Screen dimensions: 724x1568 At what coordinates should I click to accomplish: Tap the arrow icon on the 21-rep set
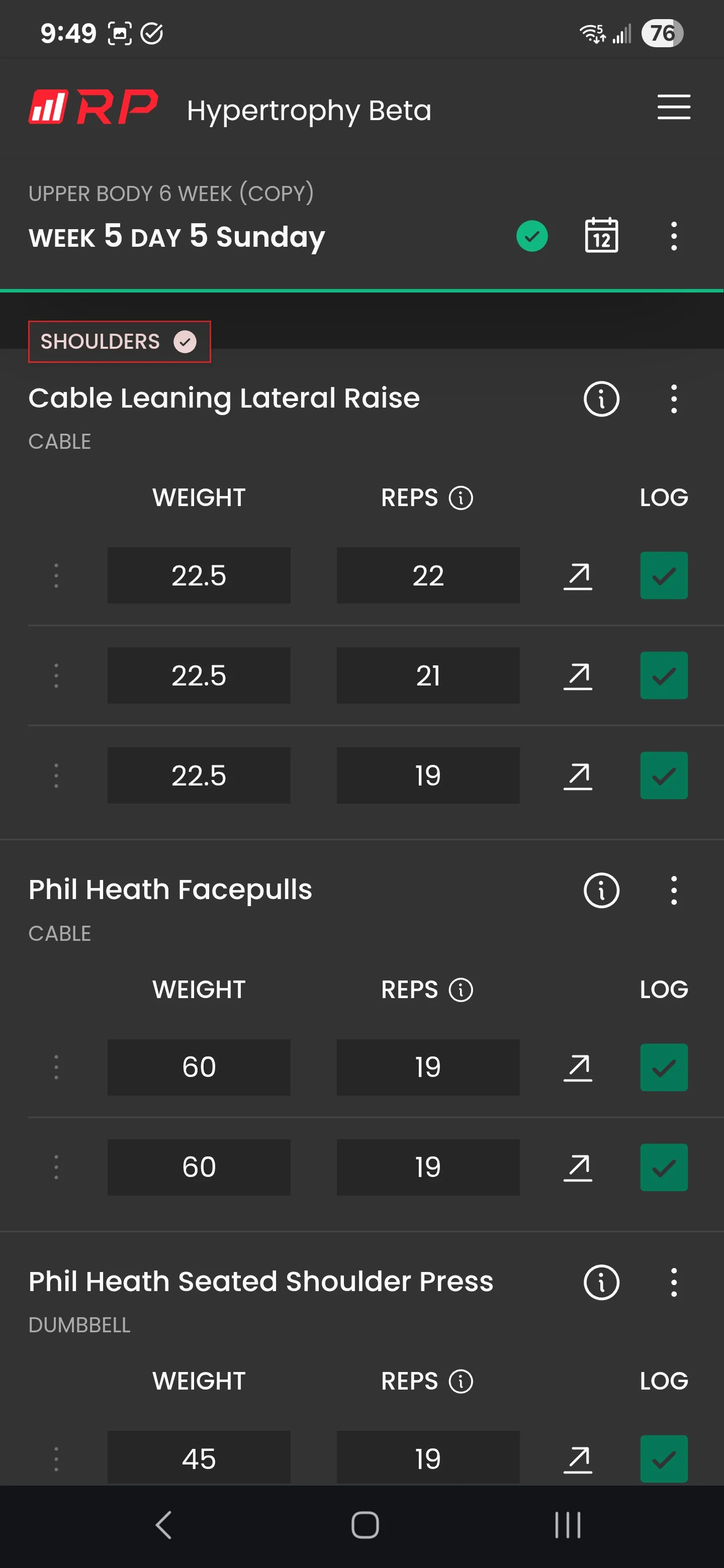578,675
